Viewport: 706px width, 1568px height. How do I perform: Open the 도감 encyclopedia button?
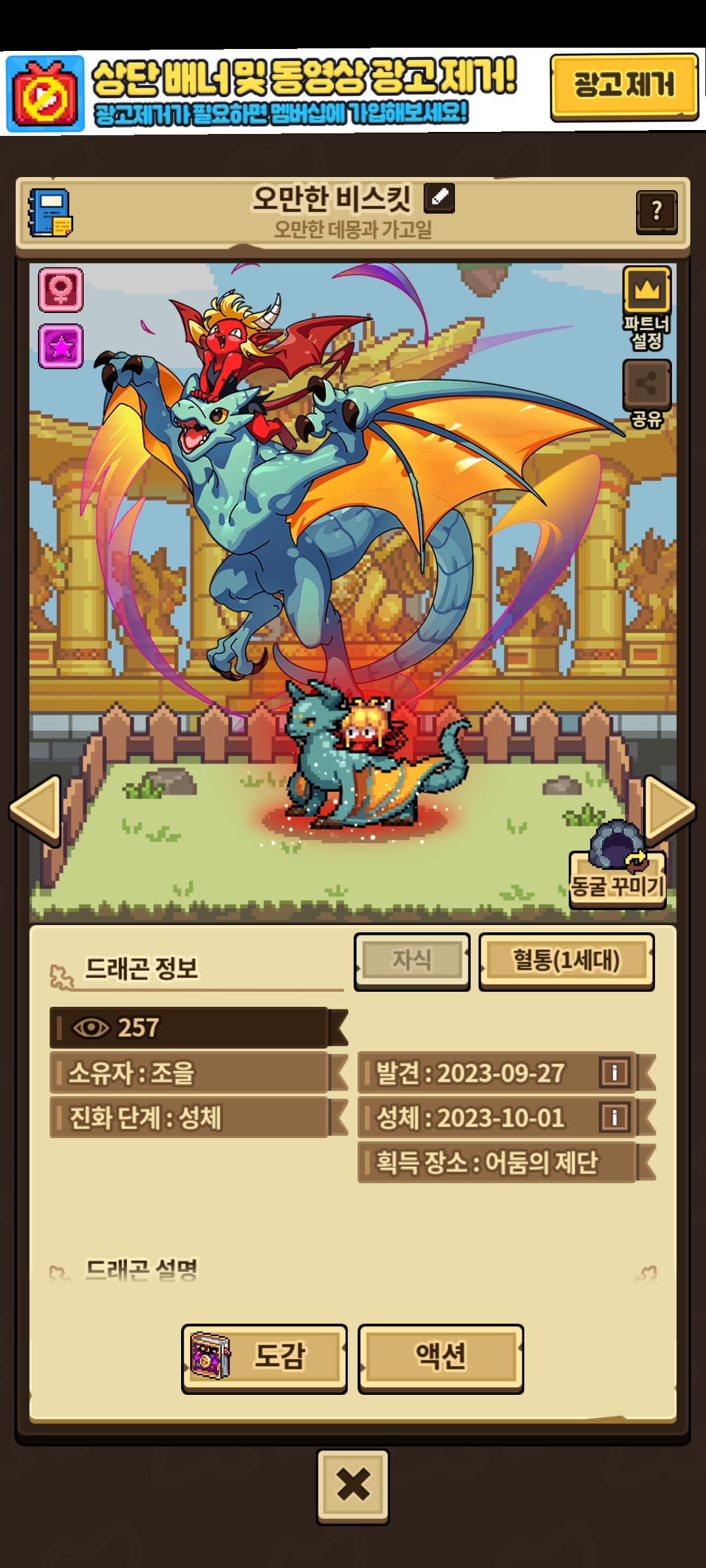pyautogui.click(x=264, y=1358)
